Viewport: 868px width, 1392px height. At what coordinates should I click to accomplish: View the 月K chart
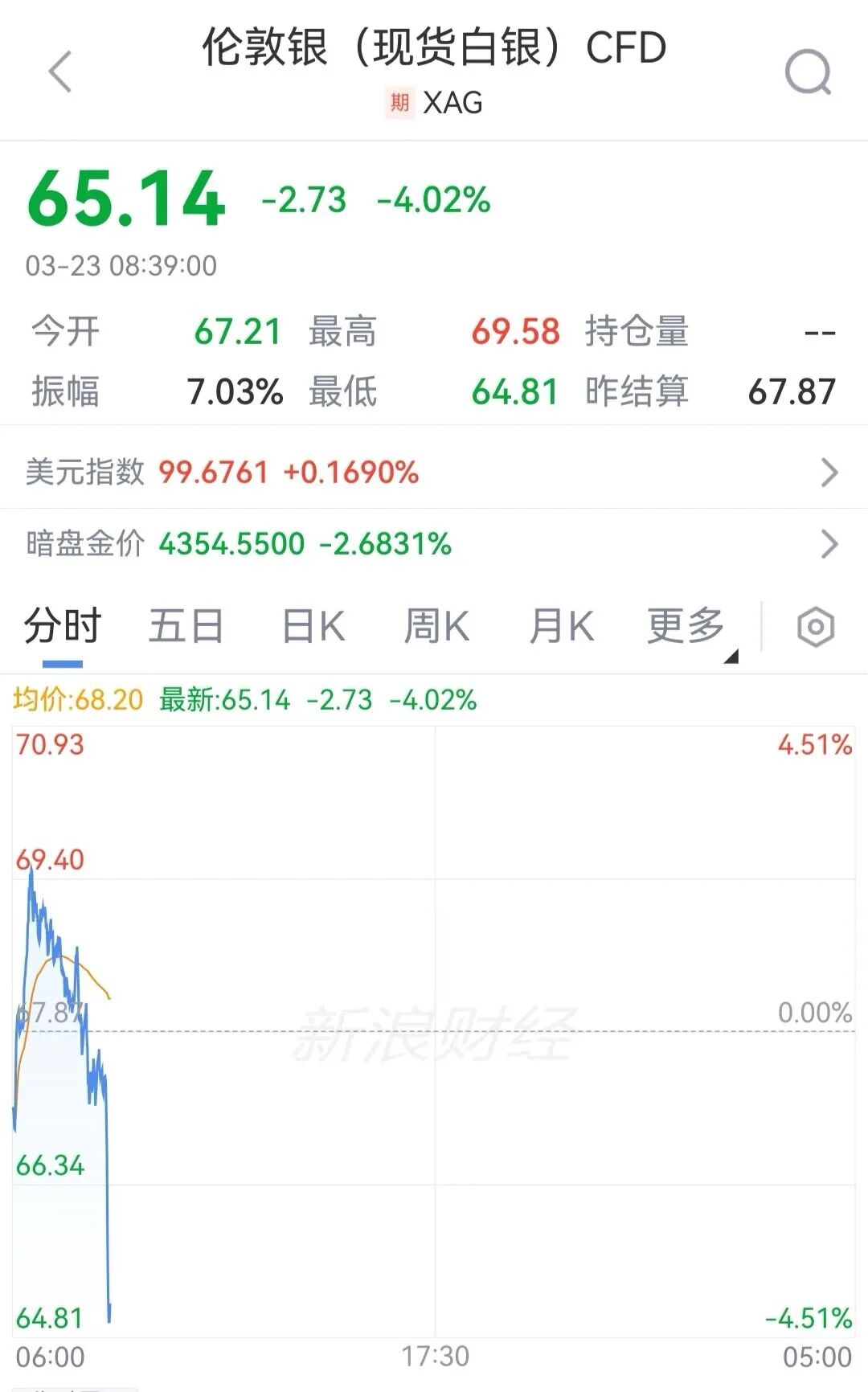coord(561,627)
